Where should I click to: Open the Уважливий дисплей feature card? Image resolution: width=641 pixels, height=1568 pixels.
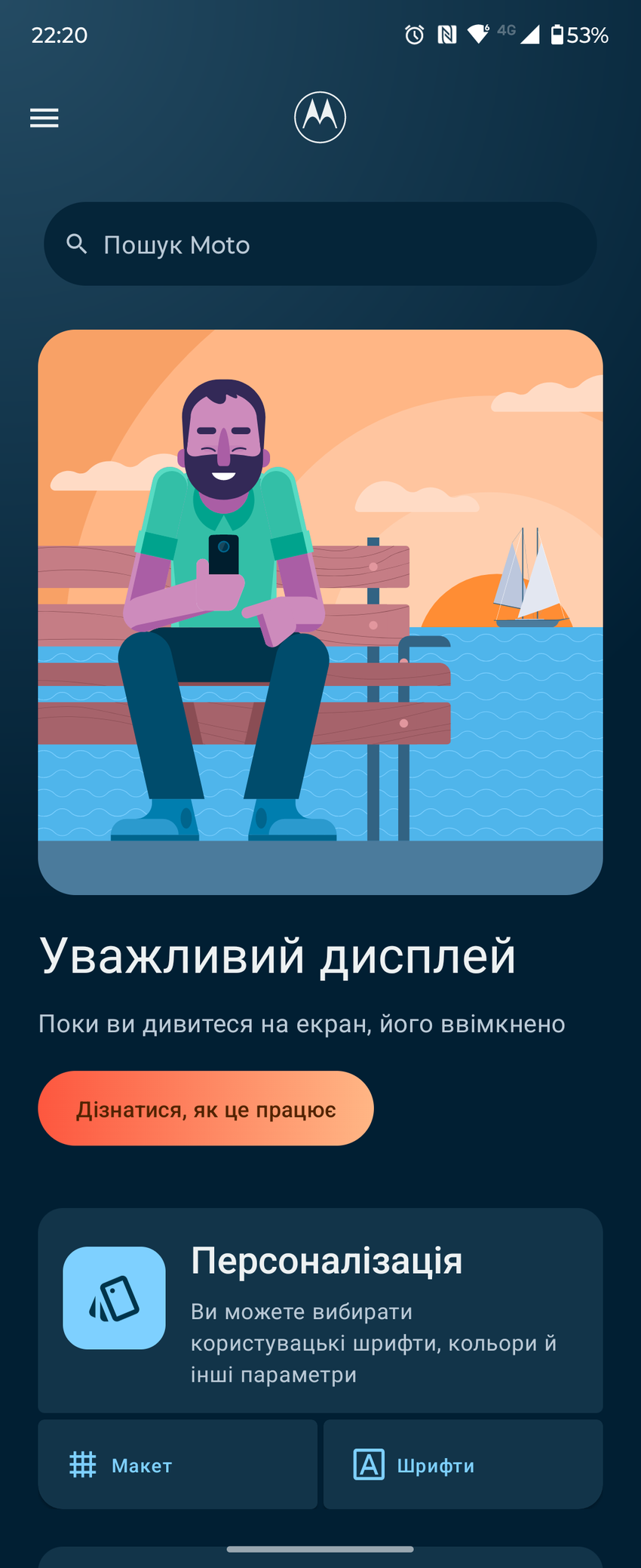pos(320,612)
